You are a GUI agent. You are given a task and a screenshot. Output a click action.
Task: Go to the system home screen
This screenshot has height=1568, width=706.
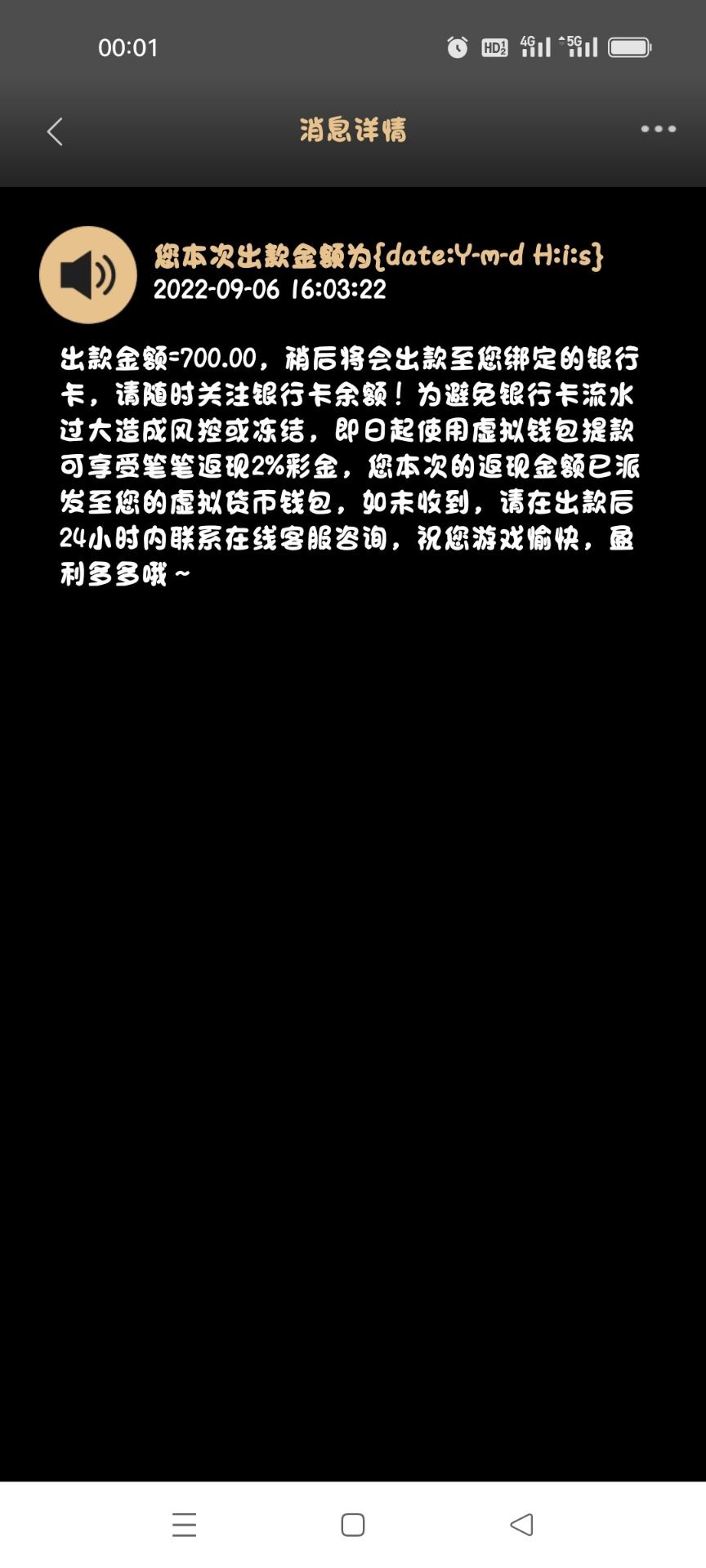click(353, 1525)
